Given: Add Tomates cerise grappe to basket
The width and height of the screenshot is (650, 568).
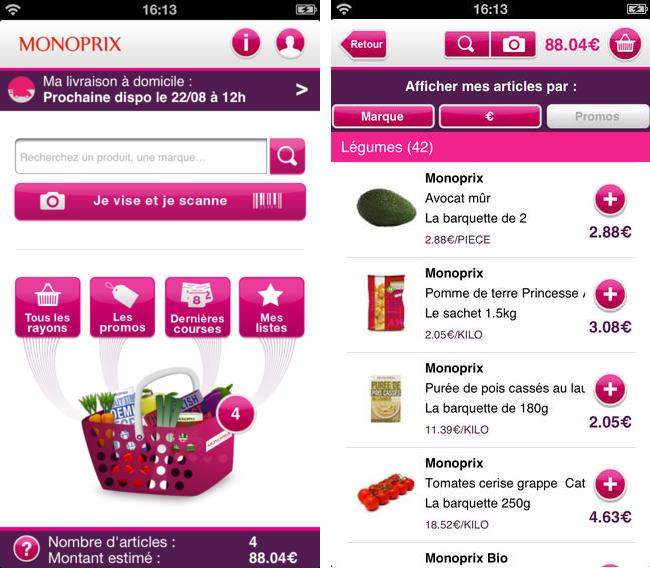Looking at the screenshot, I should [x=610, y=485].
